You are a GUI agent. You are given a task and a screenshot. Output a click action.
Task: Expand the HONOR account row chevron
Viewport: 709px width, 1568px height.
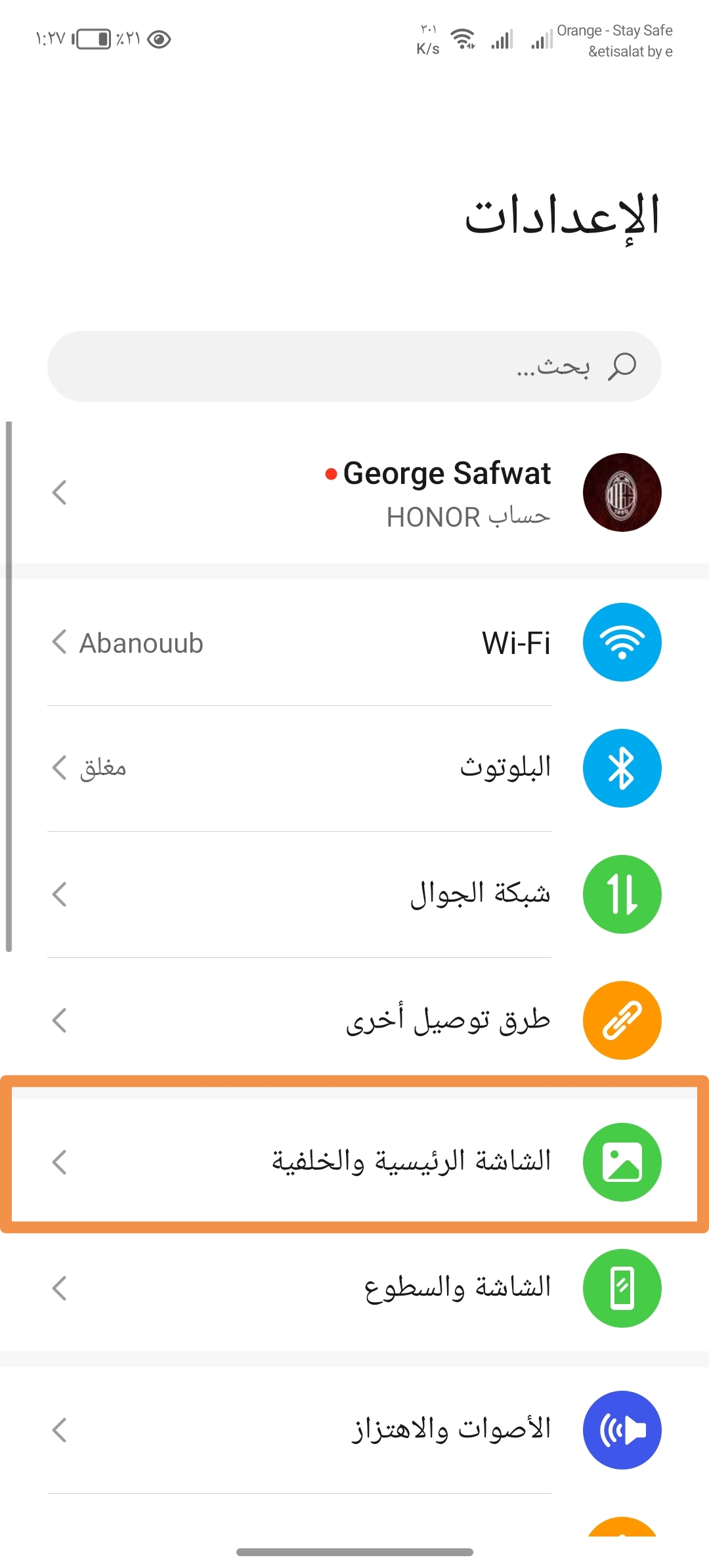coord(59,492)
